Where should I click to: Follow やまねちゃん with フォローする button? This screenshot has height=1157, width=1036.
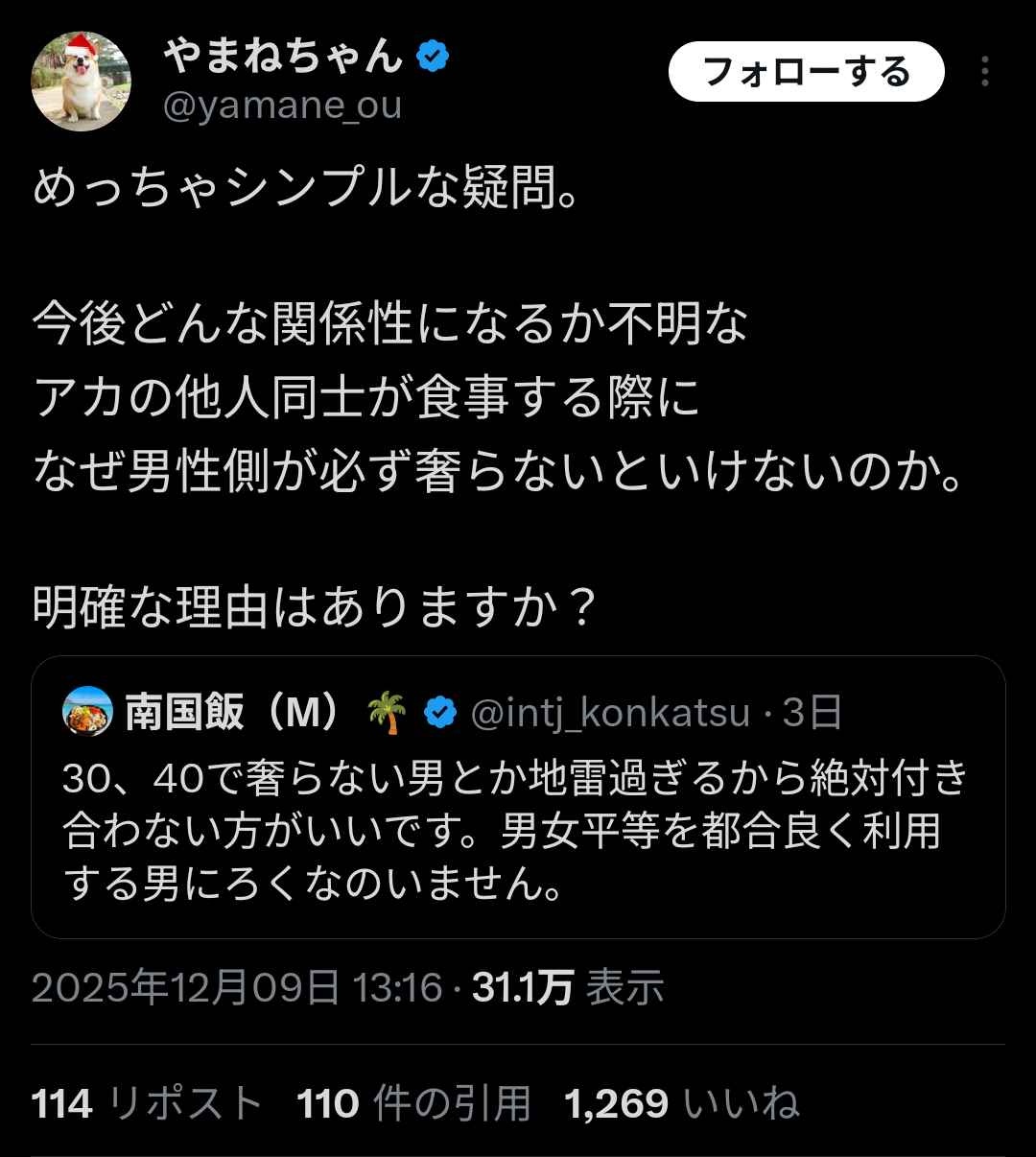click(806, 72)
